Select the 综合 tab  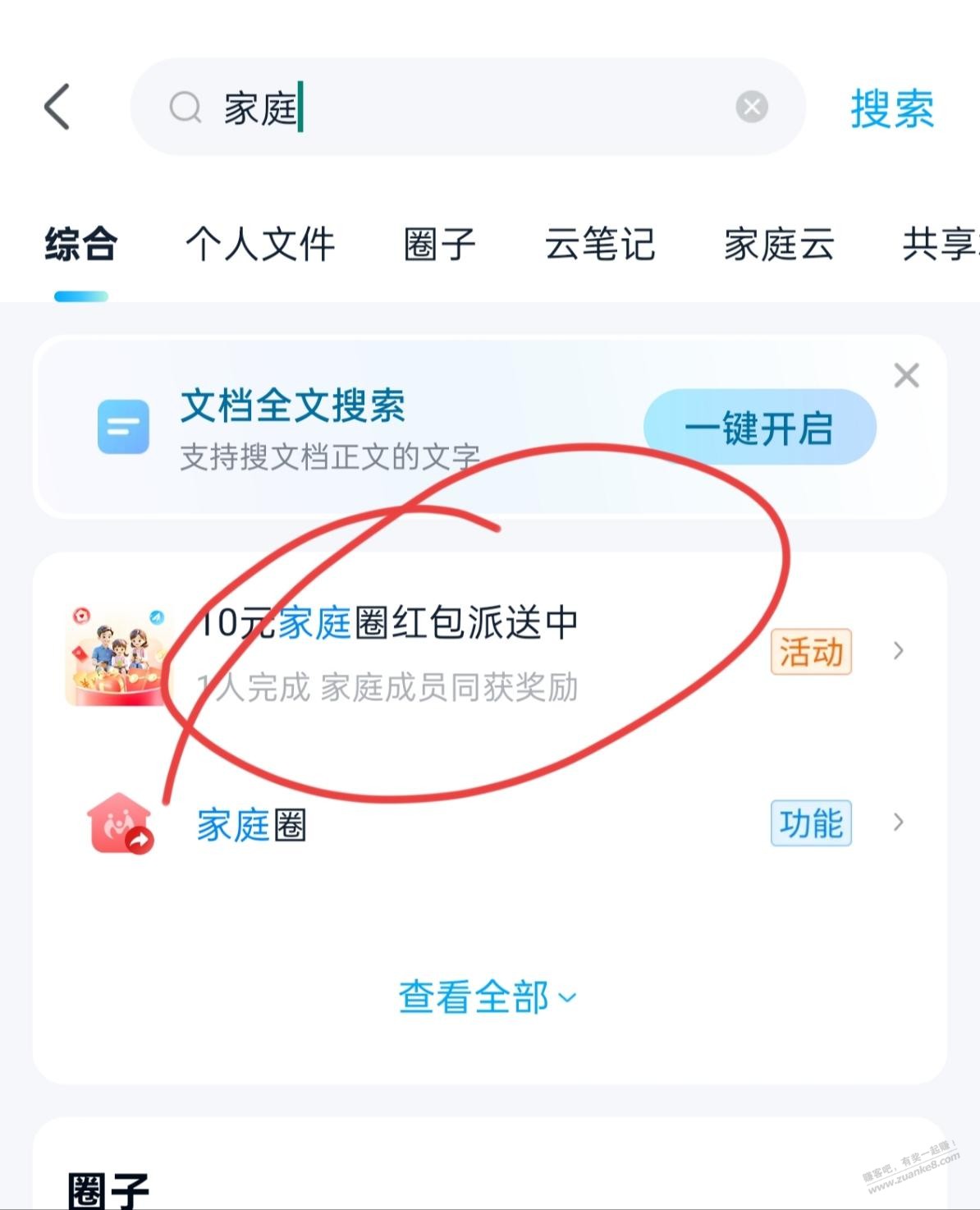pos(80,244)
